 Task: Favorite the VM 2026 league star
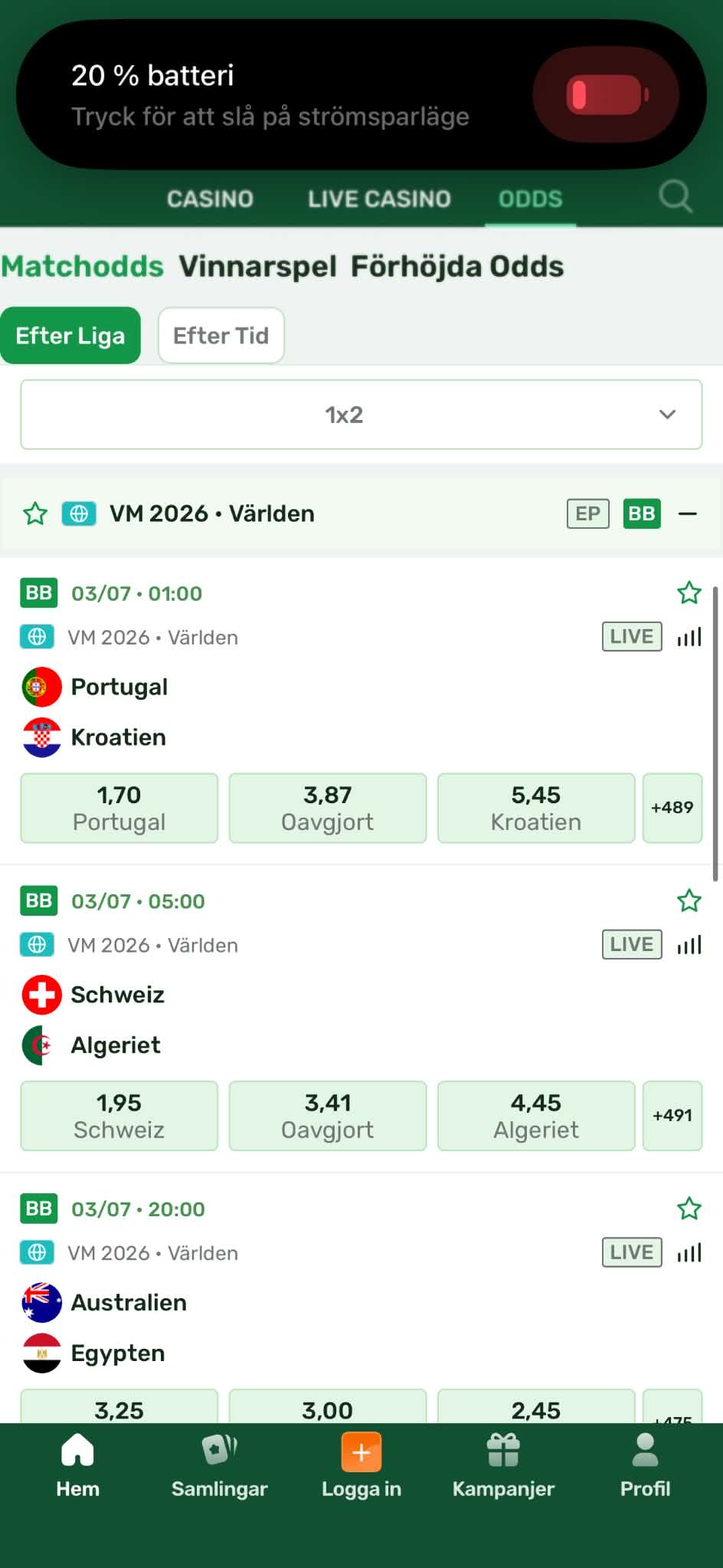pos(35,513)
